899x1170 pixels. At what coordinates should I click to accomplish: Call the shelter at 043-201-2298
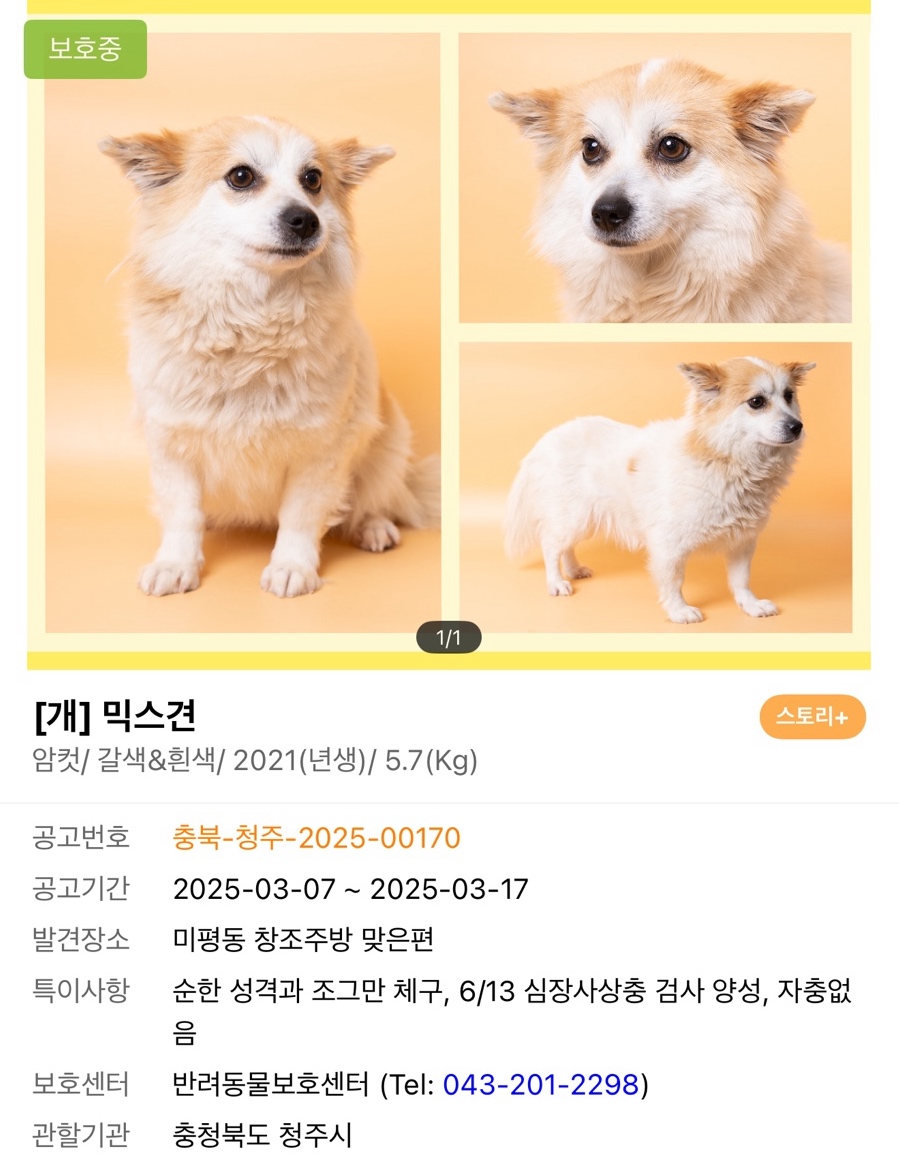click(540, 1084)
